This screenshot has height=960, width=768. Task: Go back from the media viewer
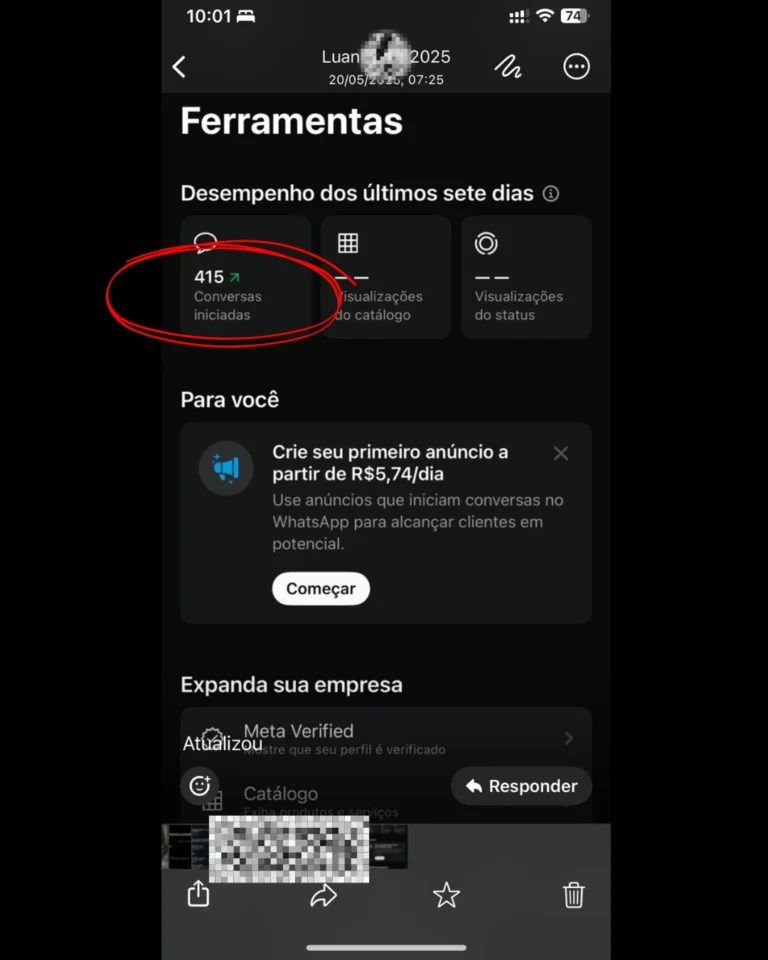[x=180, y=67]
